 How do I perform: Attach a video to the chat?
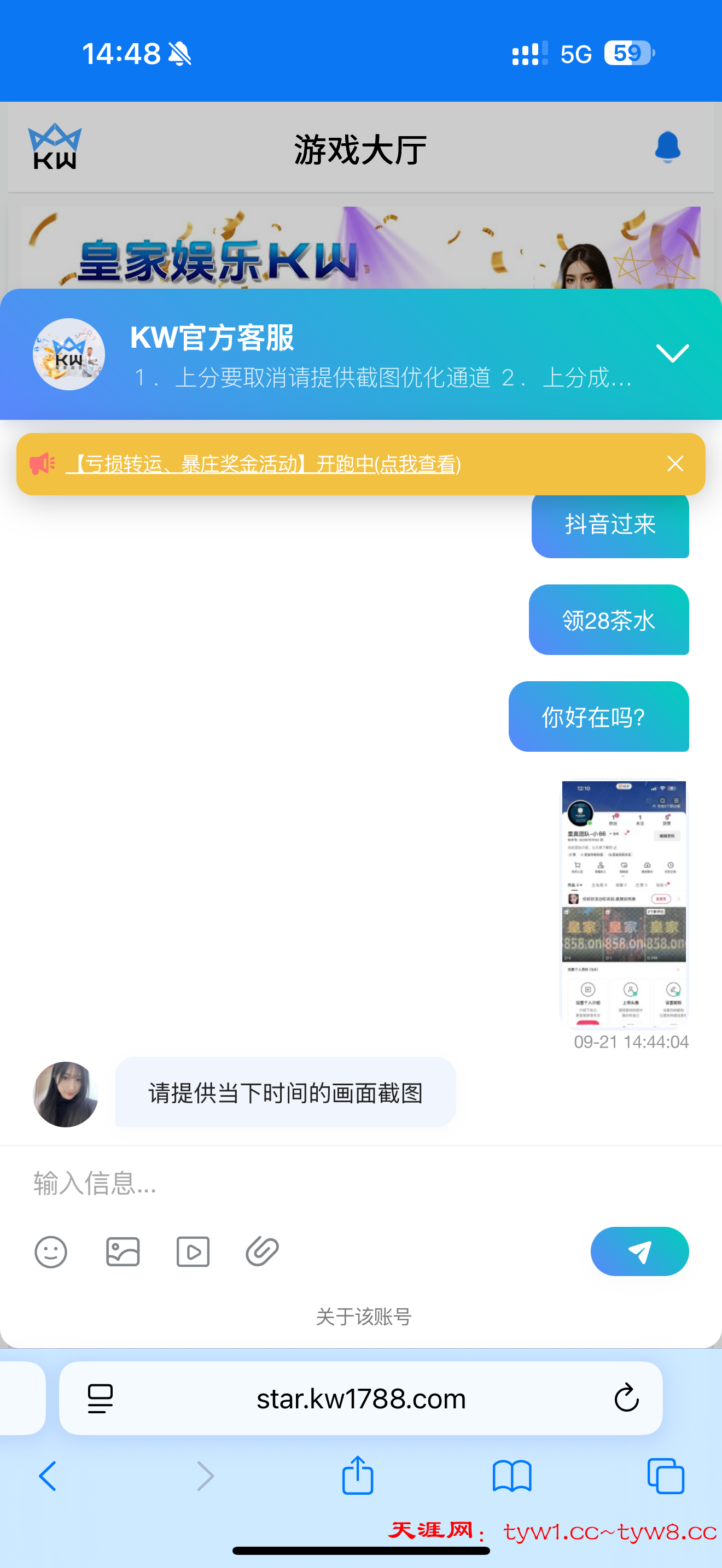(193, 1252)
